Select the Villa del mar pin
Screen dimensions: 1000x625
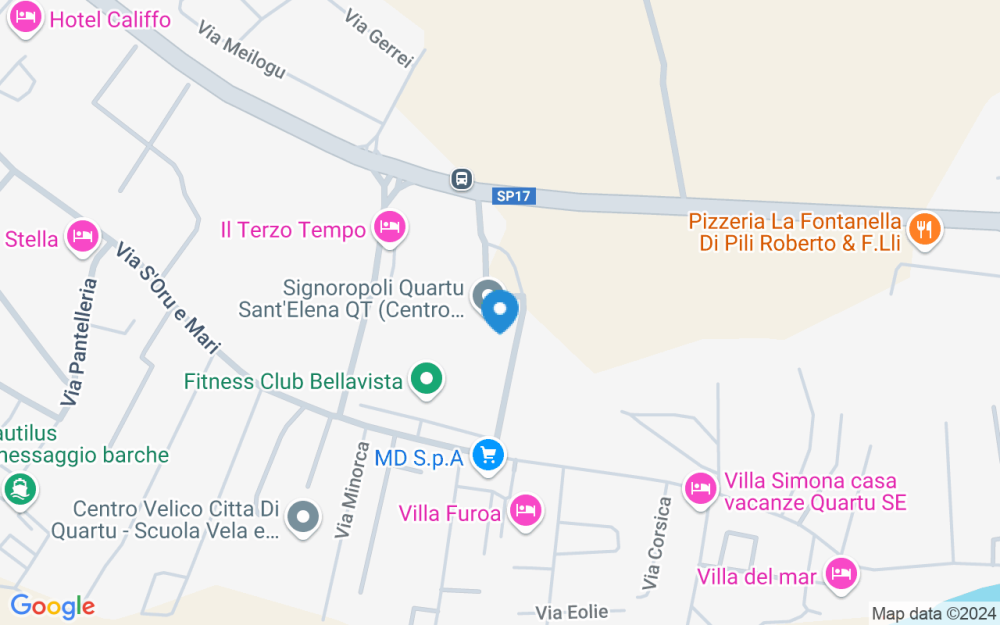tap(842, 573)
